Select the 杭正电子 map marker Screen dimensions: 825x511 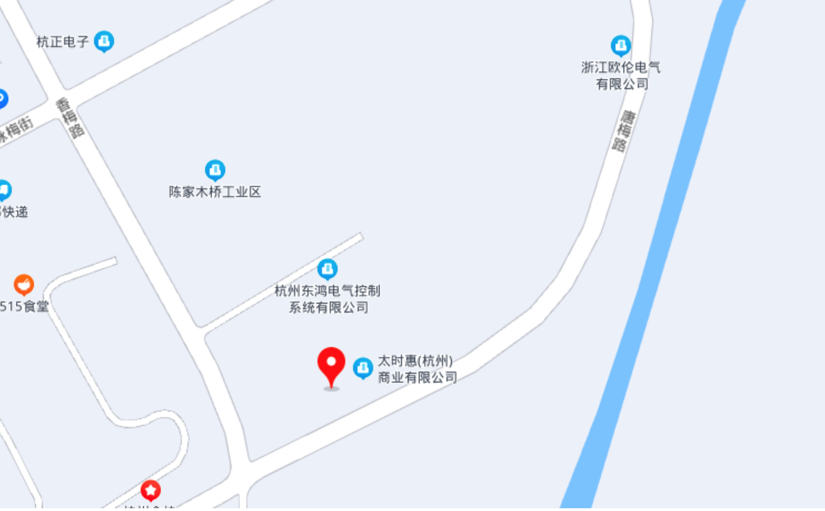104,42
